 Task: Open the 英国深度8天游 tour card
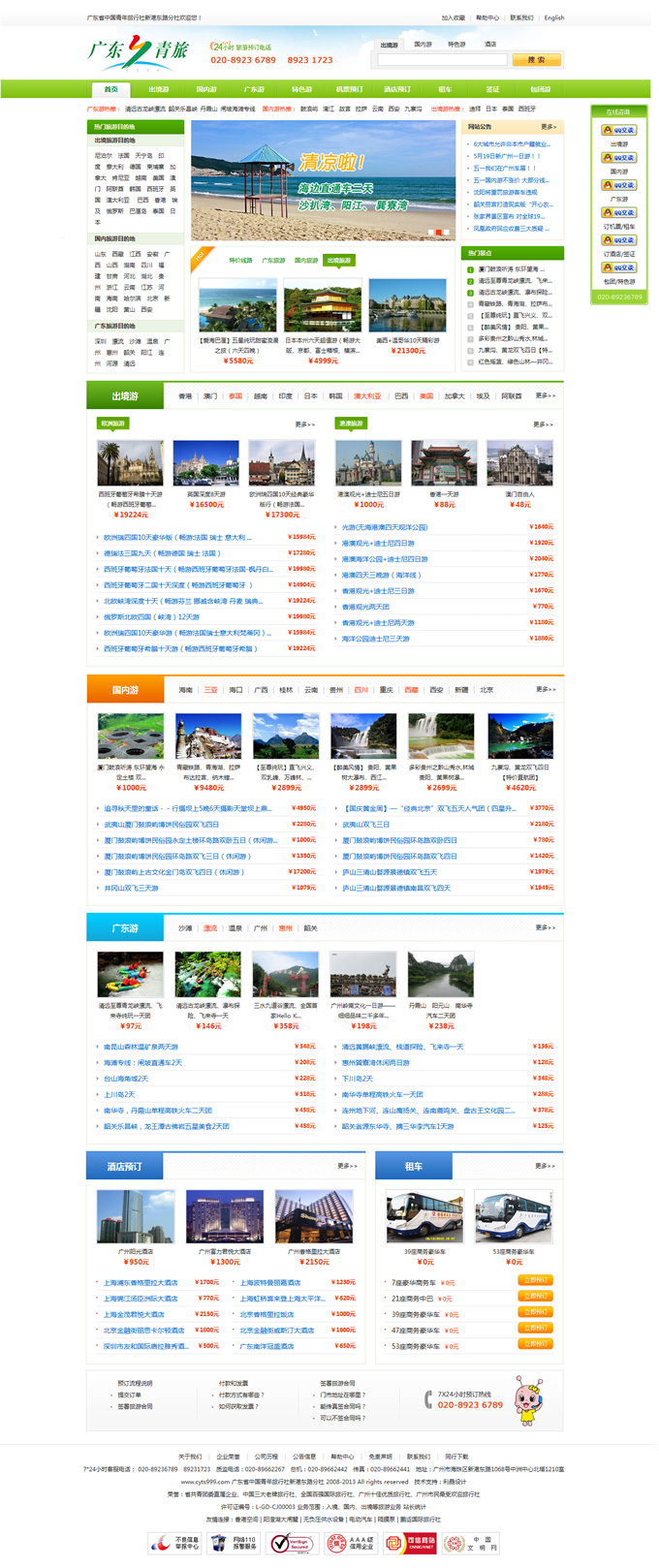coord(205,467)
